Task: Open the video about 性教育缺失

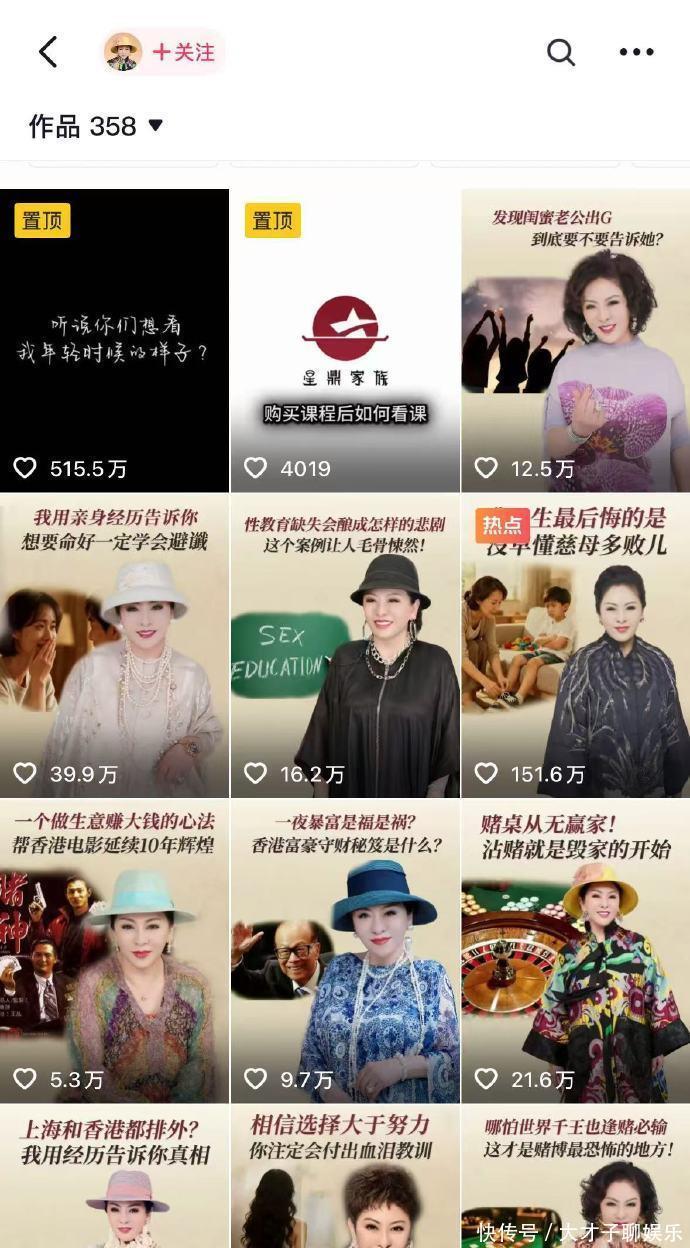Action: [x=345, y=646]
